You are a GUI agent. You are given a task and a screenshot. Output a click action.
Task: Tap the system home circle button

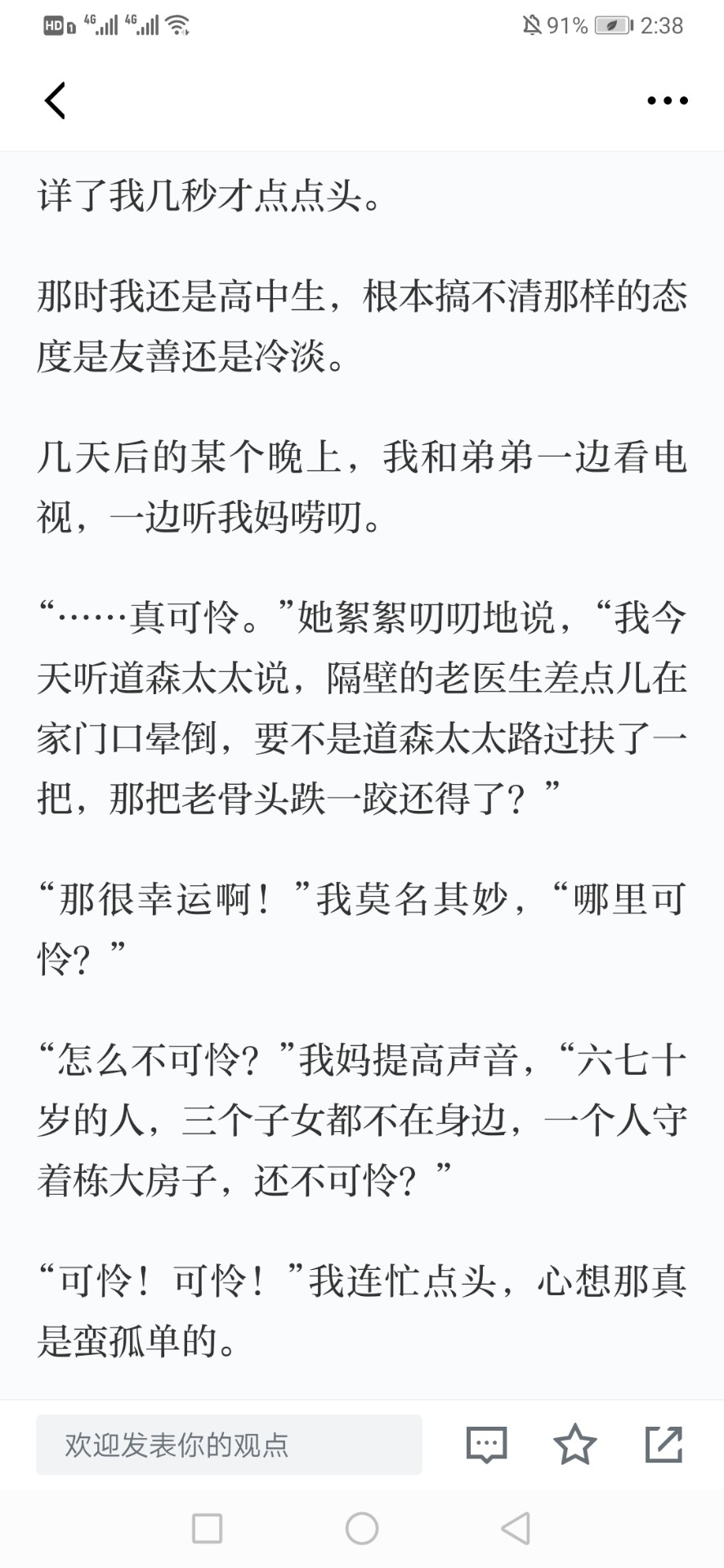click(362, 1528)
